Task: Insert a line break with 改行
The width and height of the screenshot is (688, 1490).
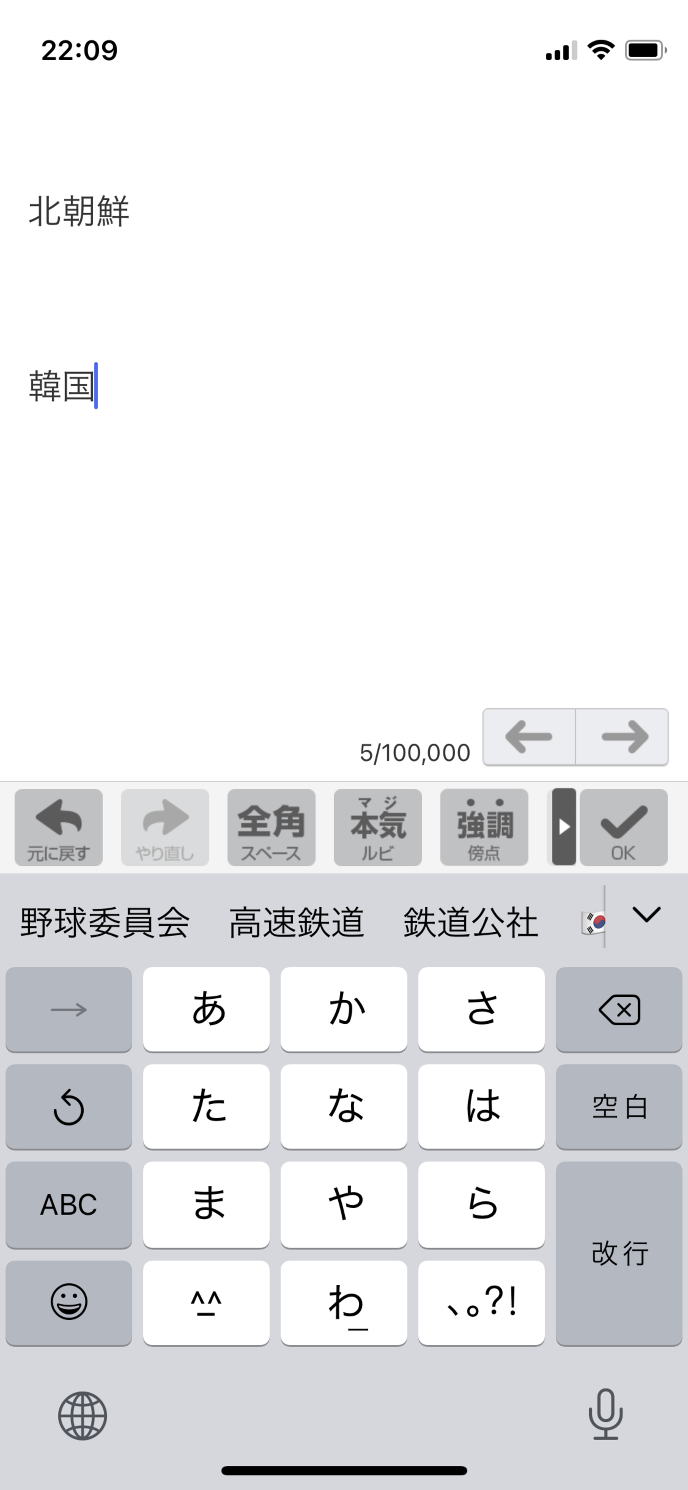Action: pyautogui.click(x=618, y=1253)
